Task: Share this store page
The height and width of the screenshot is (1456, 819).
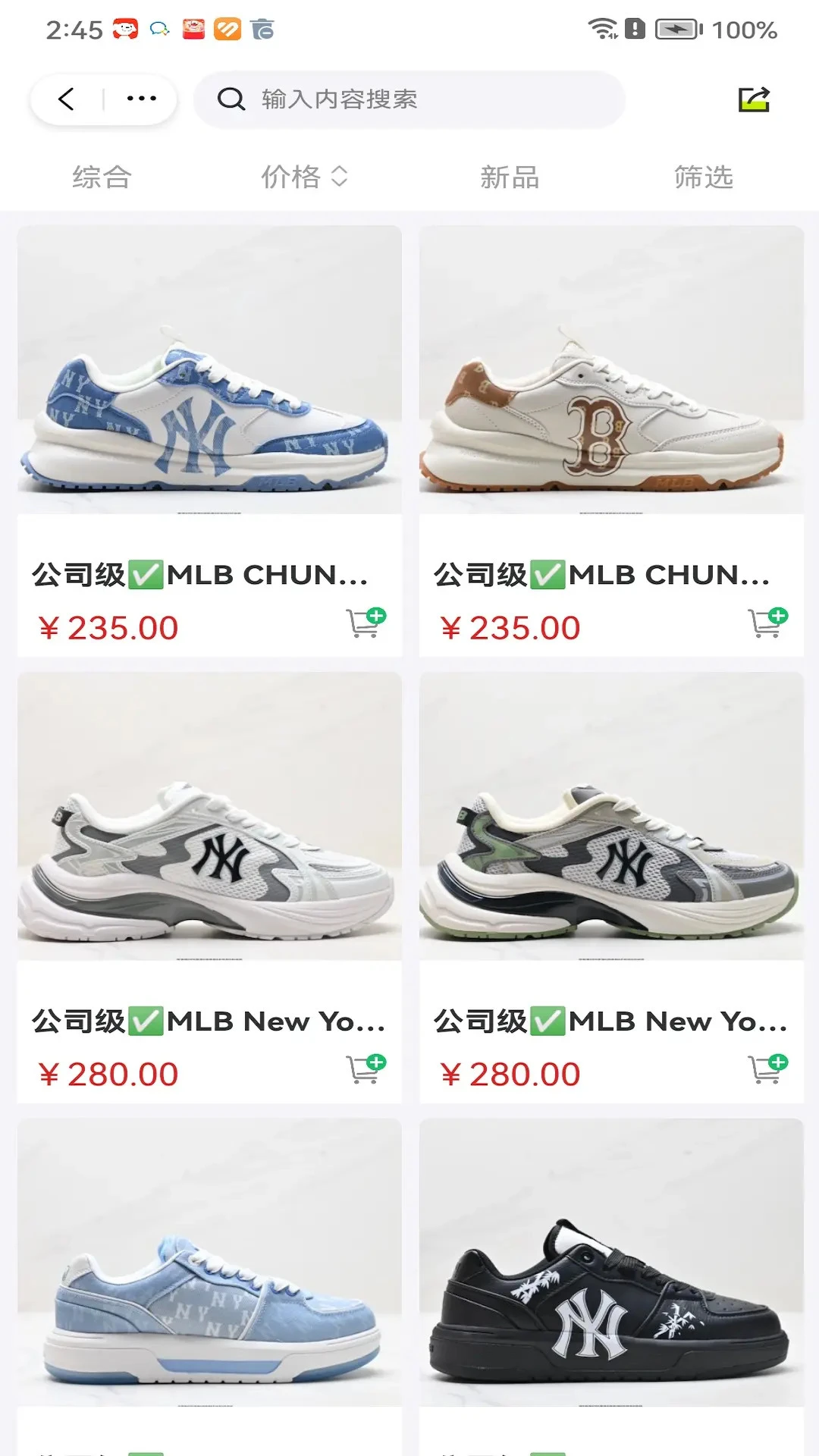Action: pos(754,99)
